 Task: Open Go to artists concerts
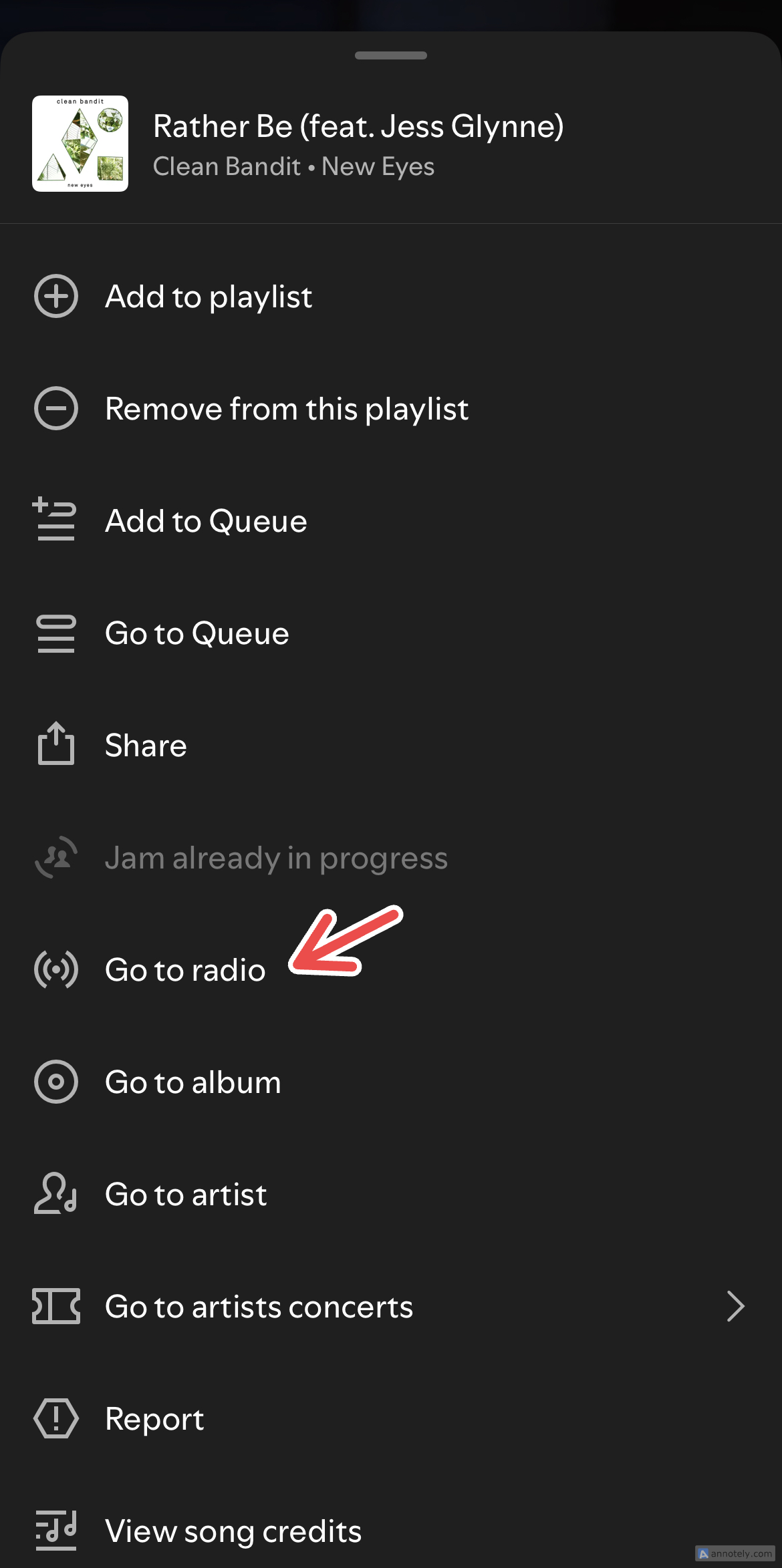[x=259, y=1307]
